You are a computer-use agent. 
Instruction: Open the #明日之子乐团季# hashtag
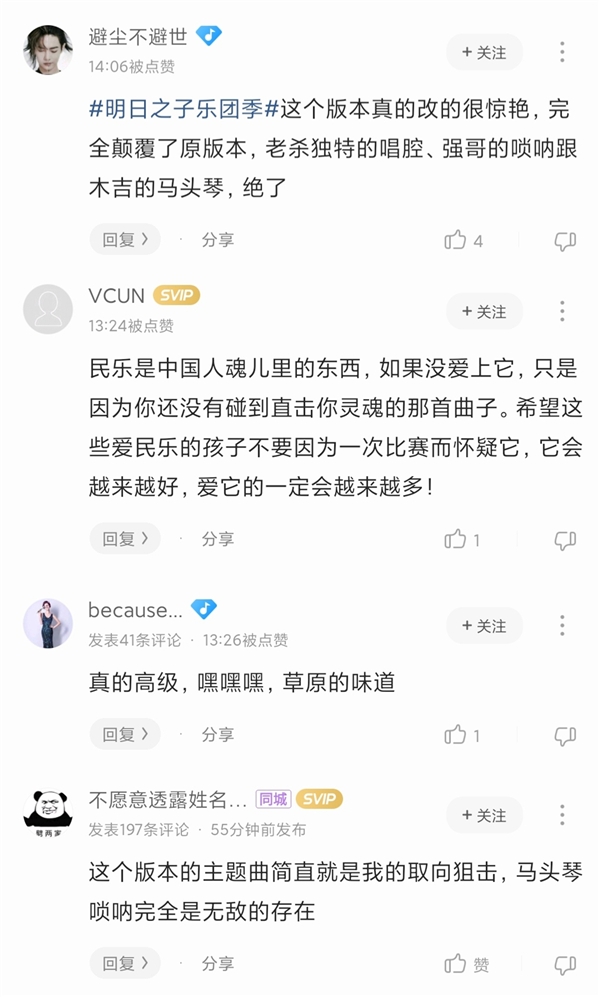pos(184,108)
